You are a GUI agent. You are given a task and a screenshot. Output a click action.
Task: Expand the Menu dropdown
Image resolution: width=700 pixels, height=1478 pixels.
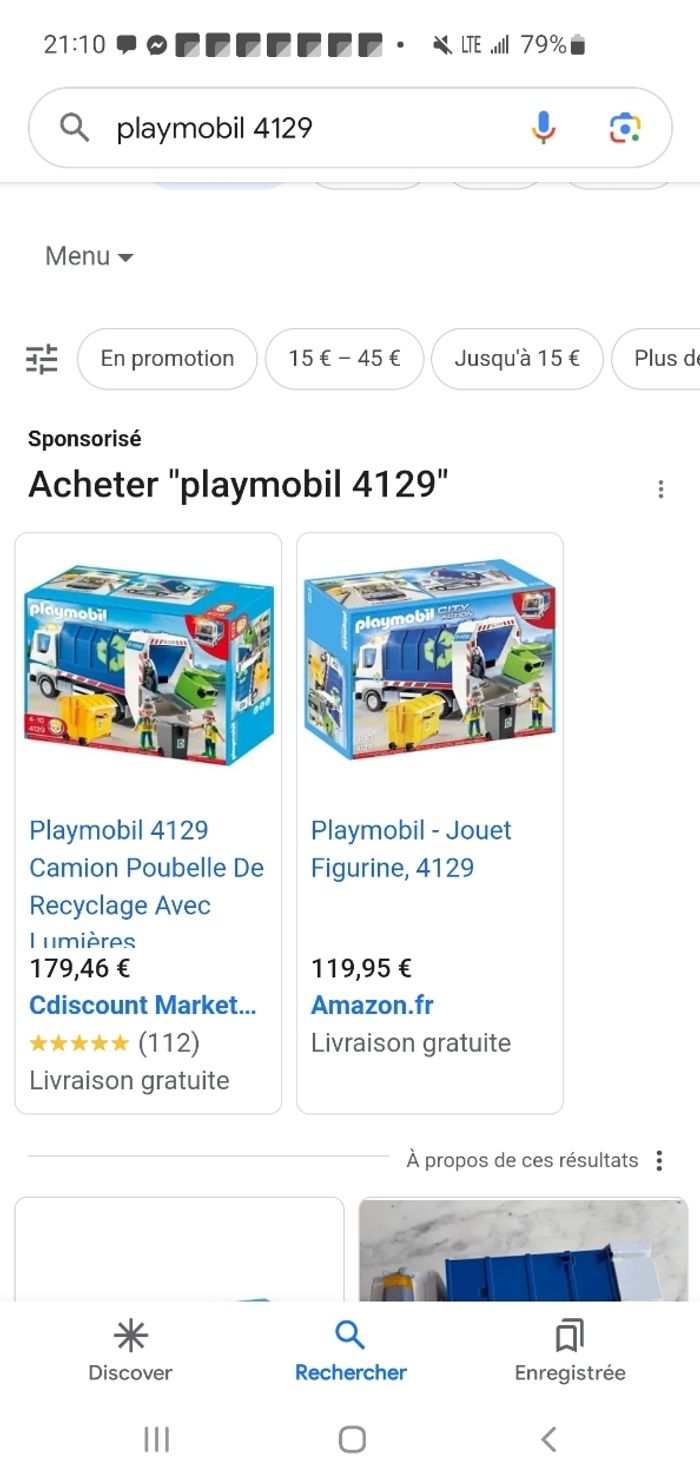[x=89, y=256]
